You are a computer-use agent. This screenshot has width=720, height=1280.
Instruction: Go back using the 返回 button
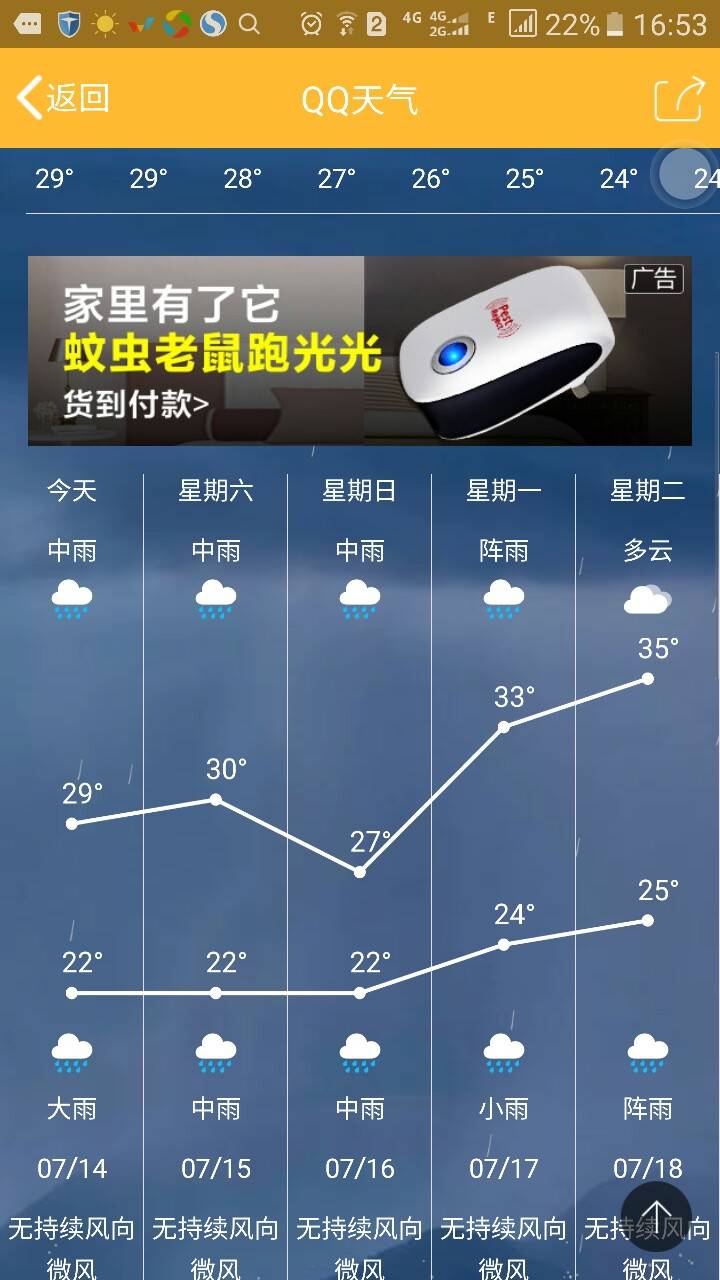62,98
